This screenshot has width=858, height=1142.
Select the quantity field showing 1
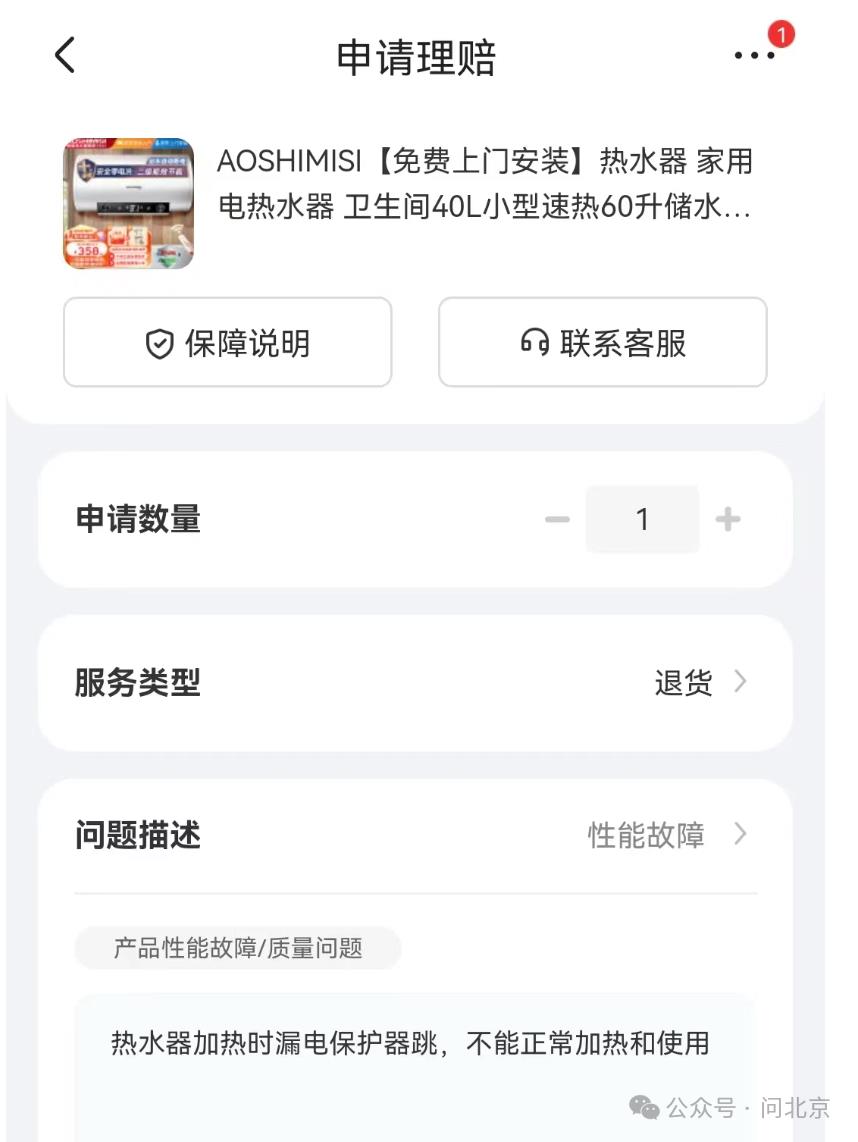coord(642,520)
